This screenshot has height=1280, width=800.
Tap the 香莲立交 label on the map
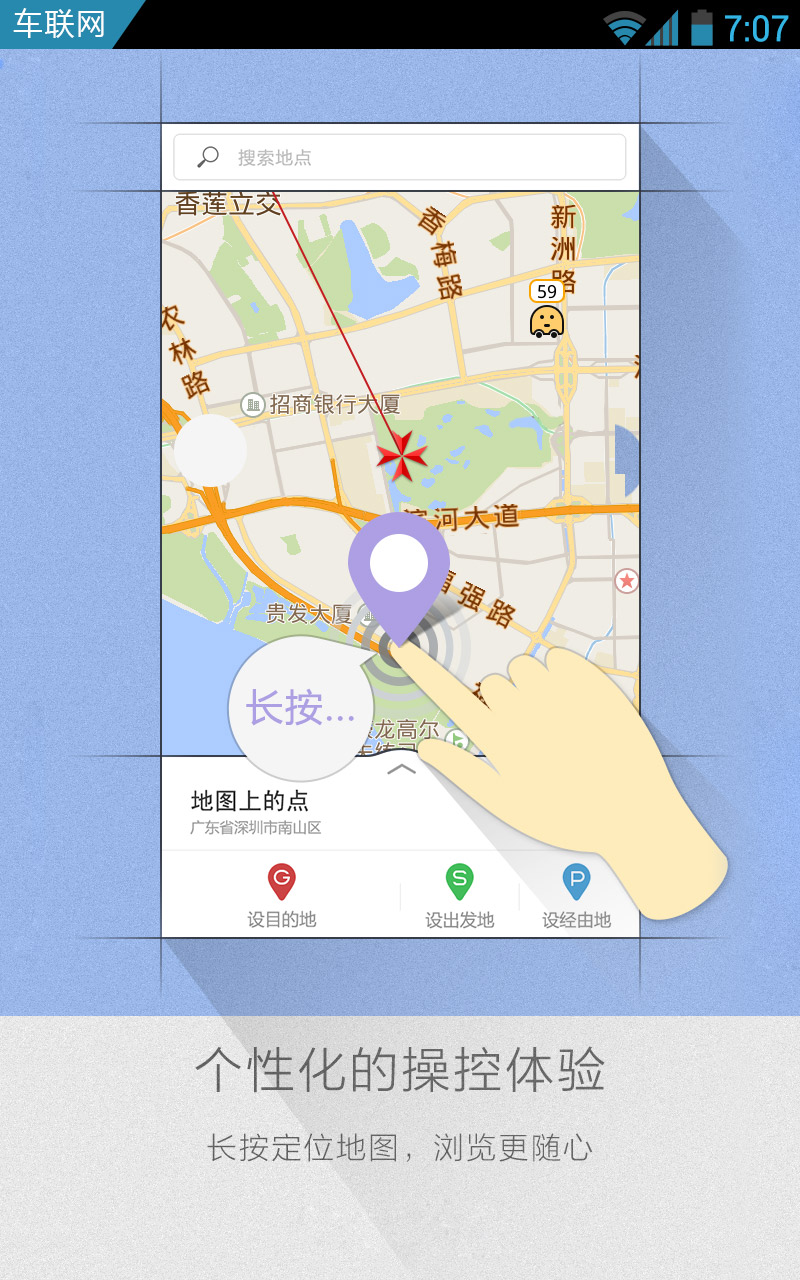pyautogui.click(x=227, y=202)
